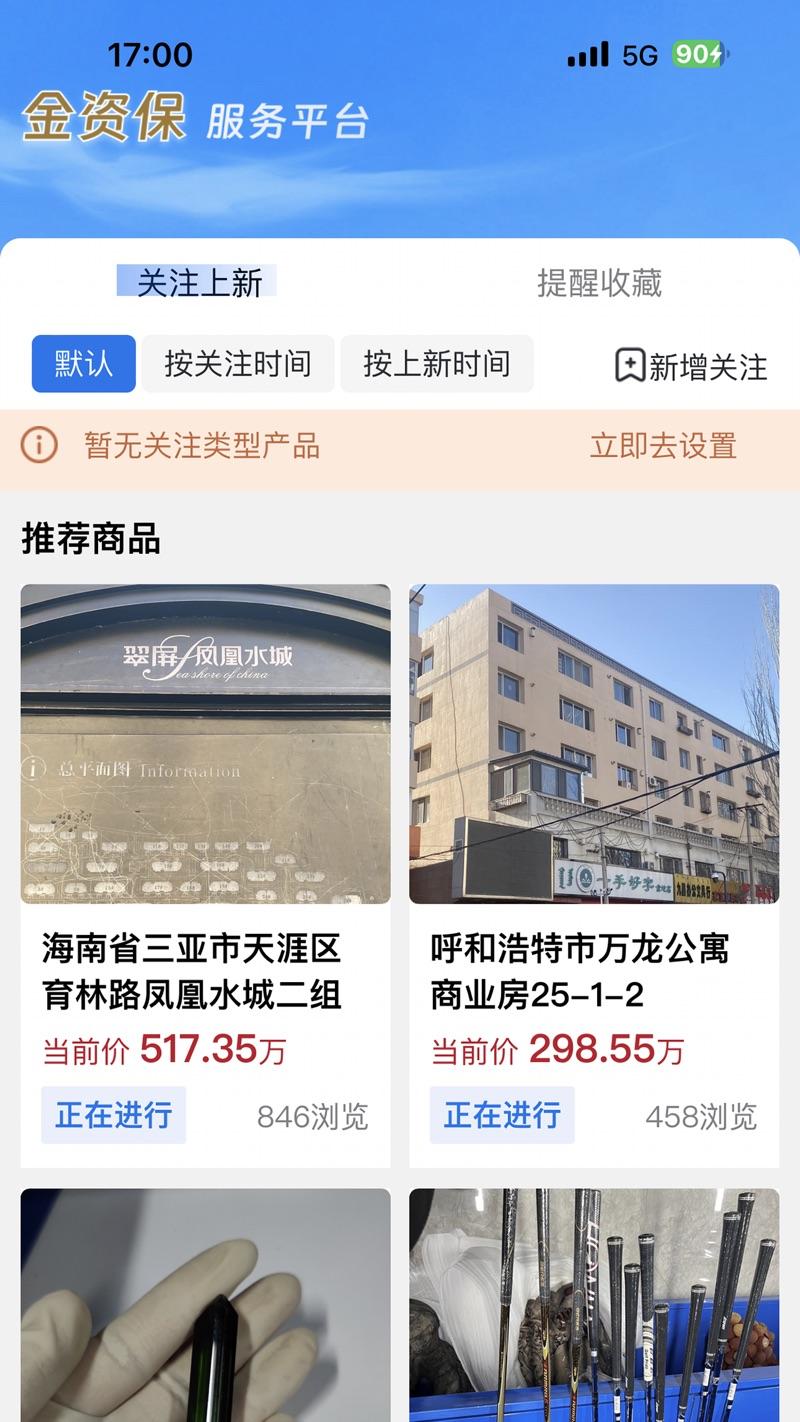
Task: Switch to the 关注上新 tab
Action: [x=199, y=283]
